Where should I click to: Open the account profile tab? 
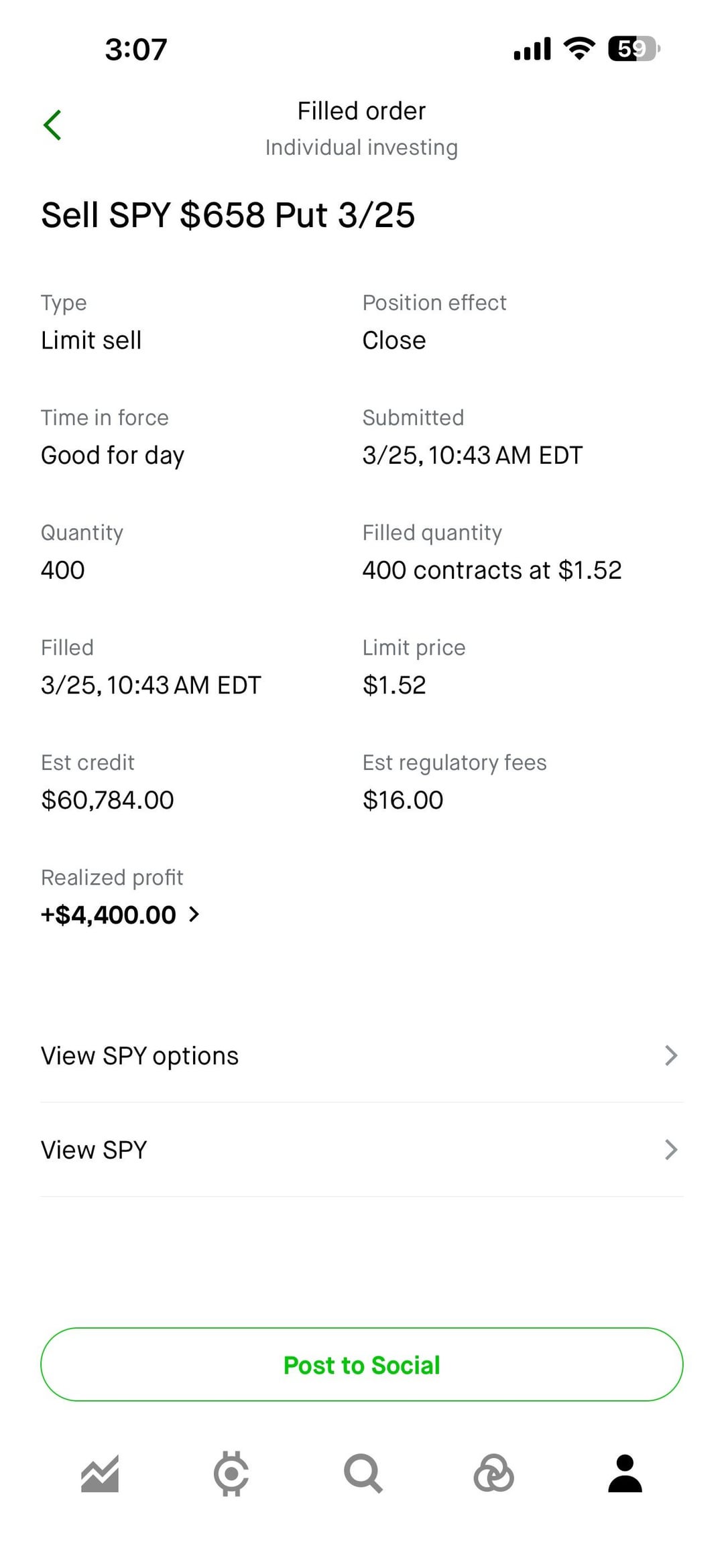point(625,1474)
